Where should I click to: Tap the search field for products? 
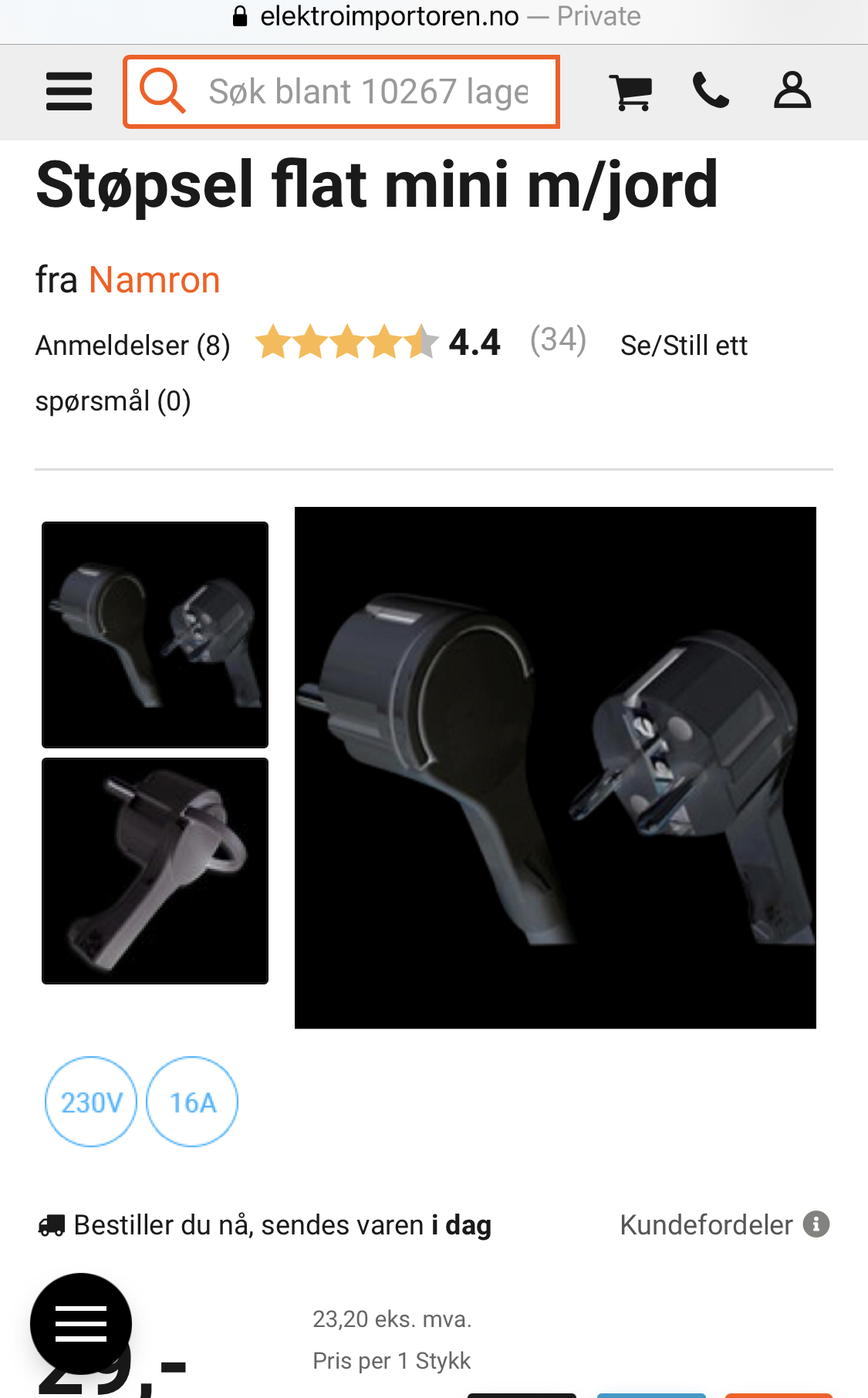click(341, 92)
